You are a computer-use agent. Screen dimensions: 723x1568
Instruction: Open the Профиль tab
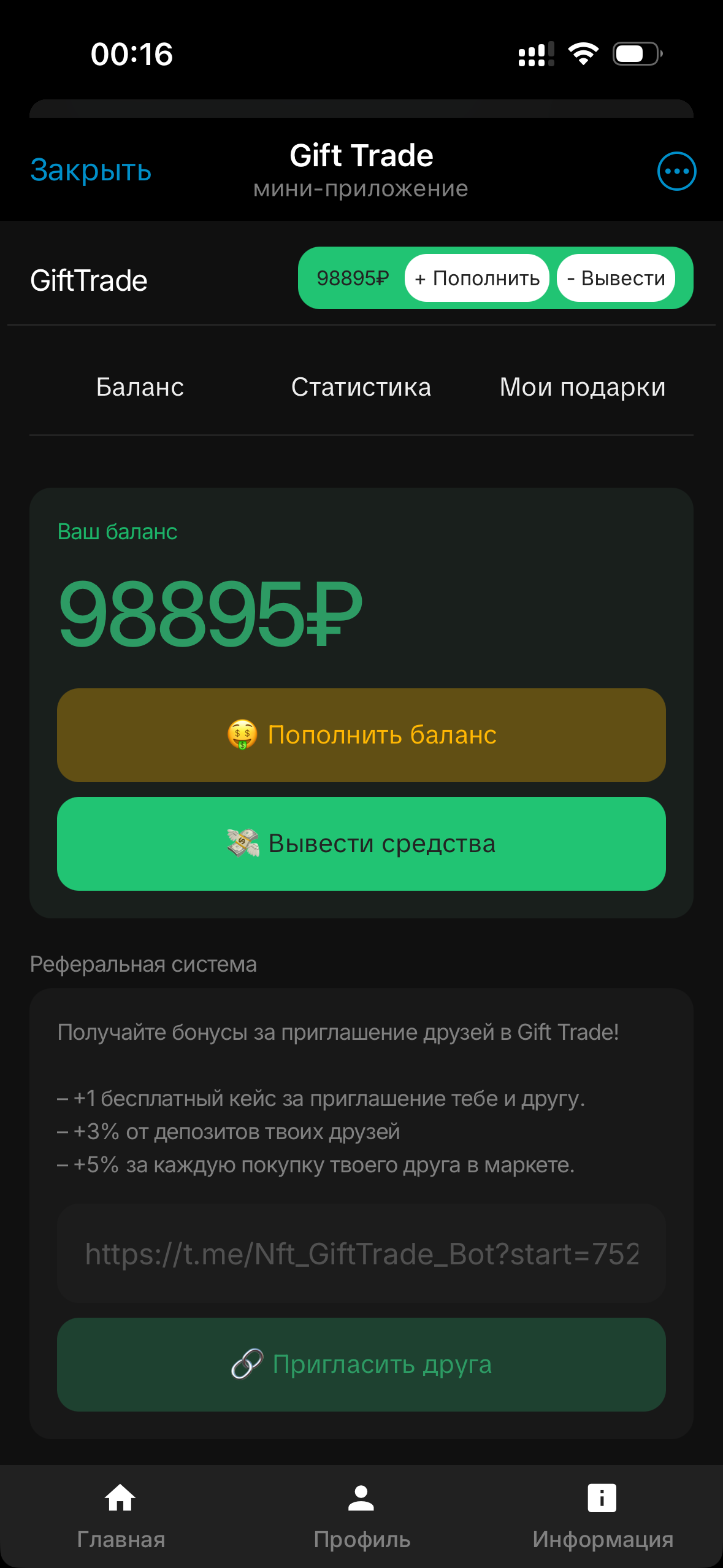click(x=361, y=1514)
